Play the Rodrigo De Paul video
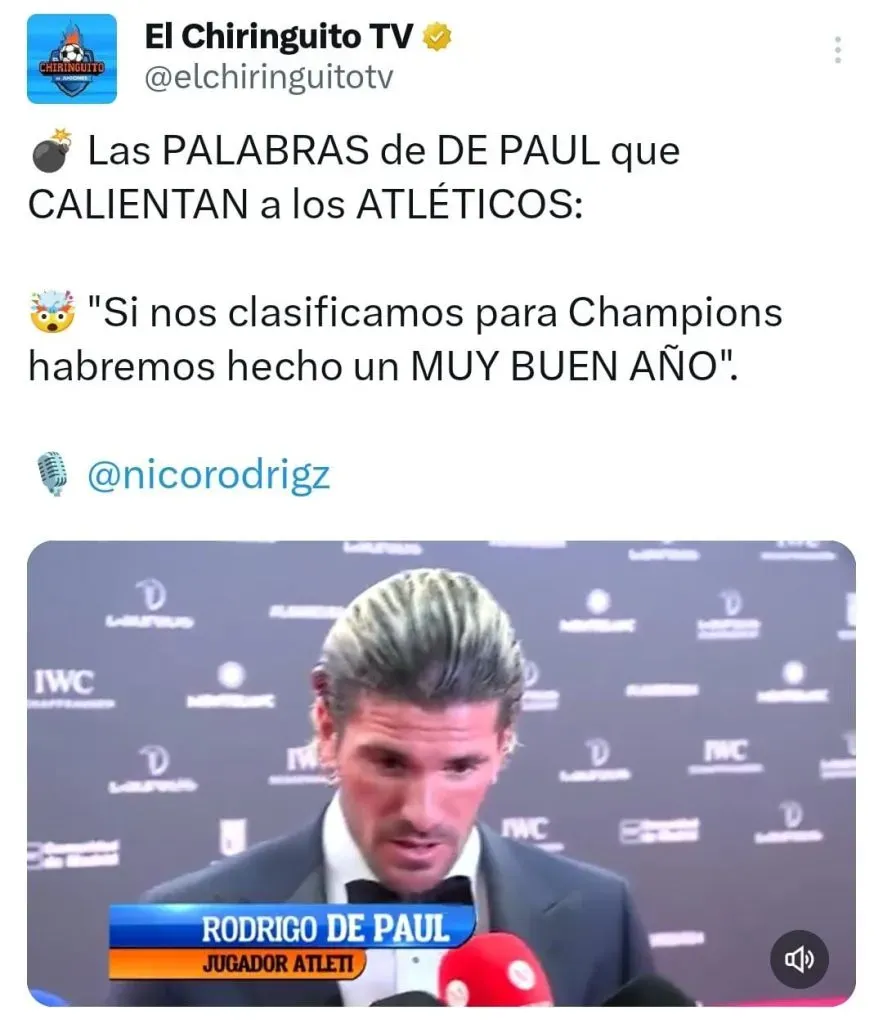 coord(440,770)
